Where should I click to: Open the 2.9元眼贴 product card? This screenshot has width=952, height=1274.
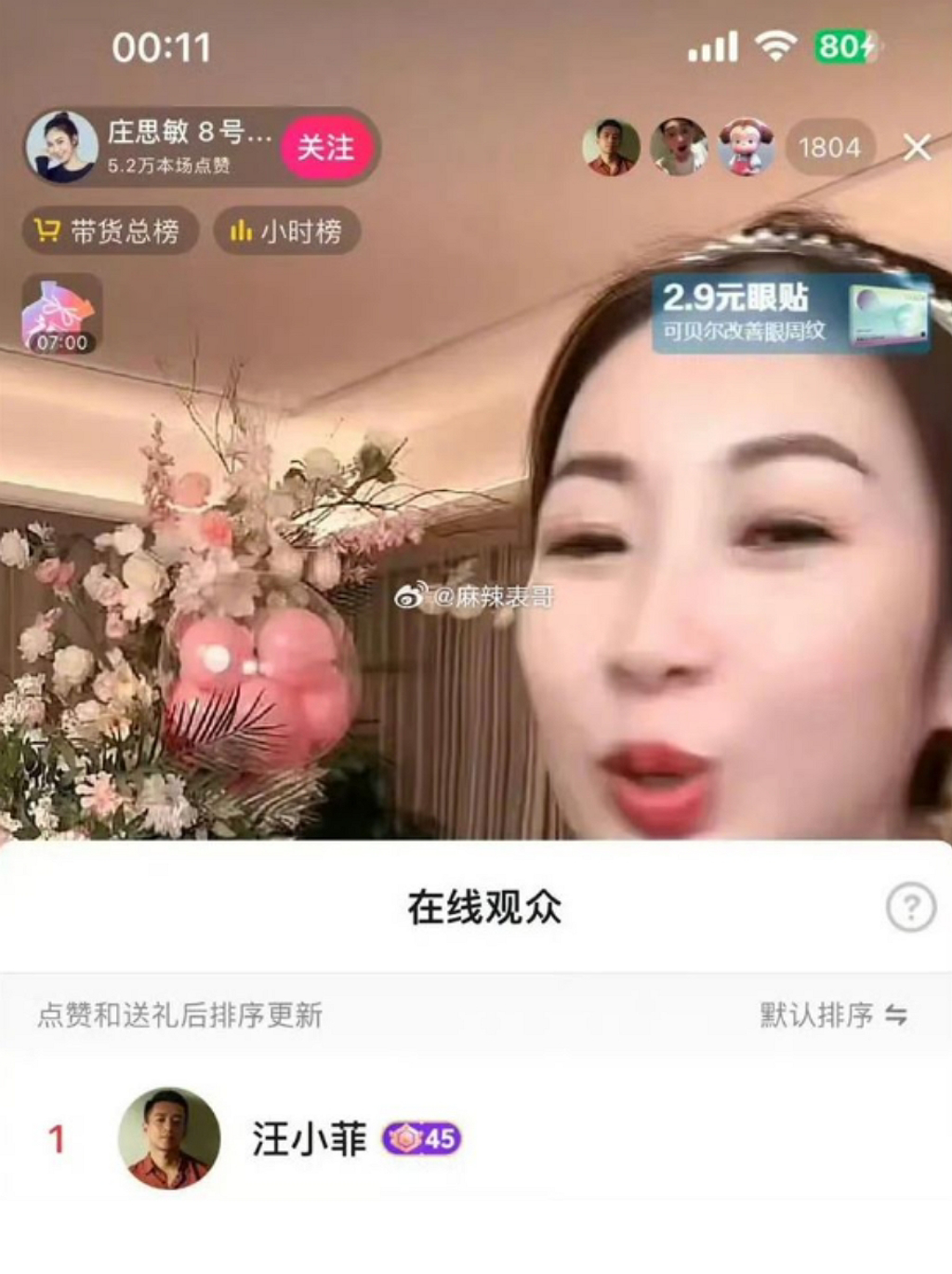coord(790,314)
